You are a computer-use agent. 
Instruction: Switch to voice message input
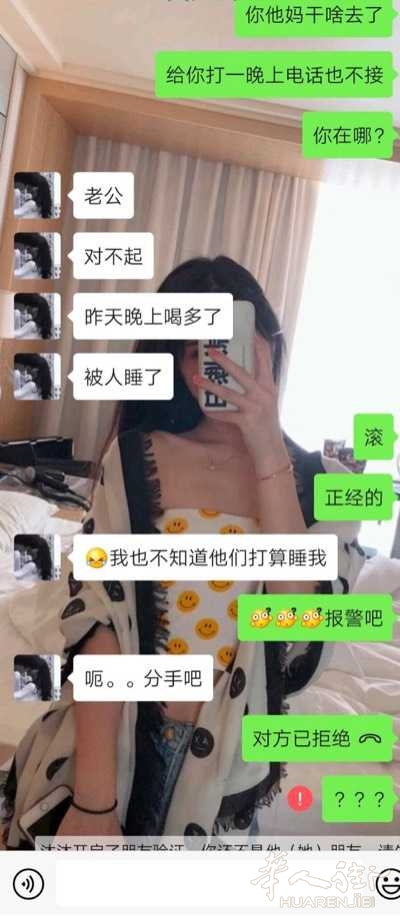point(28,884)
